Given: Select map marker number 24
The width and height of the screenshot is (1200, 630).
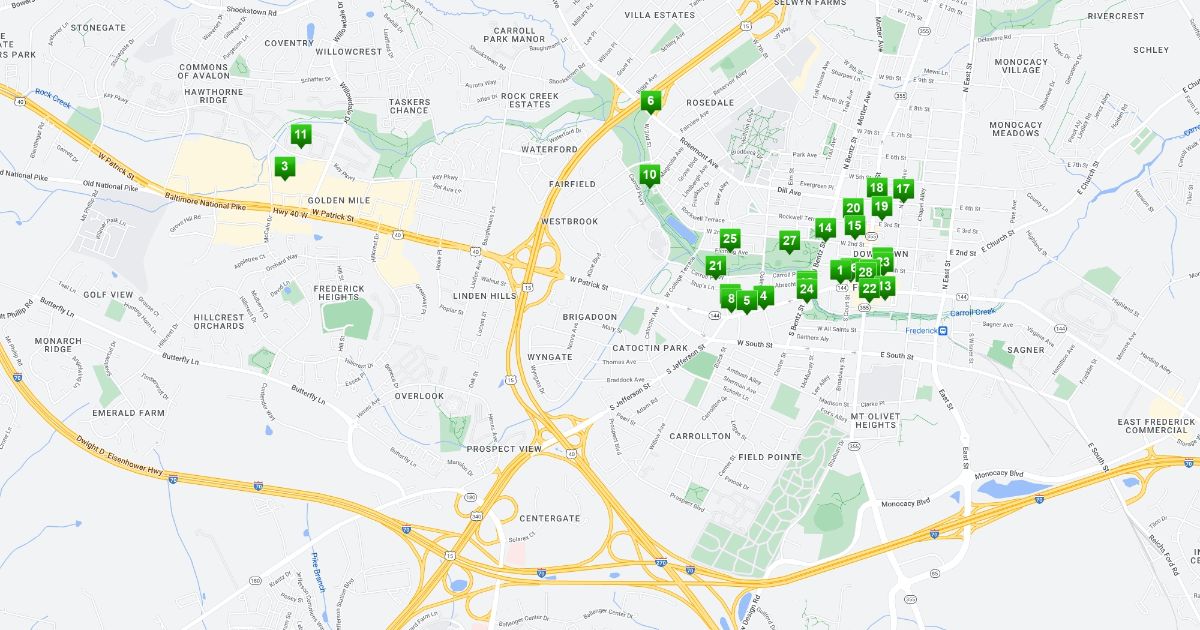Looking at the screenshot, I should click(807, 290).
